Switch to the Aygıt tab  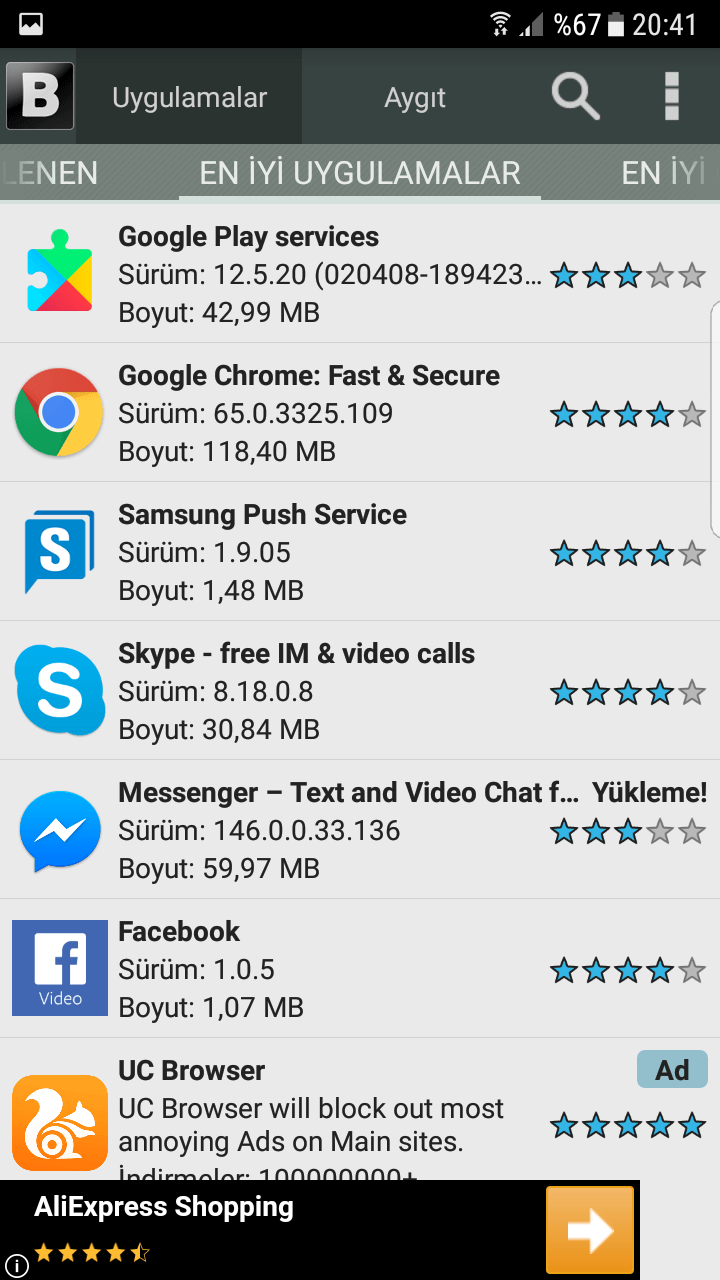(x=415, y=97)
